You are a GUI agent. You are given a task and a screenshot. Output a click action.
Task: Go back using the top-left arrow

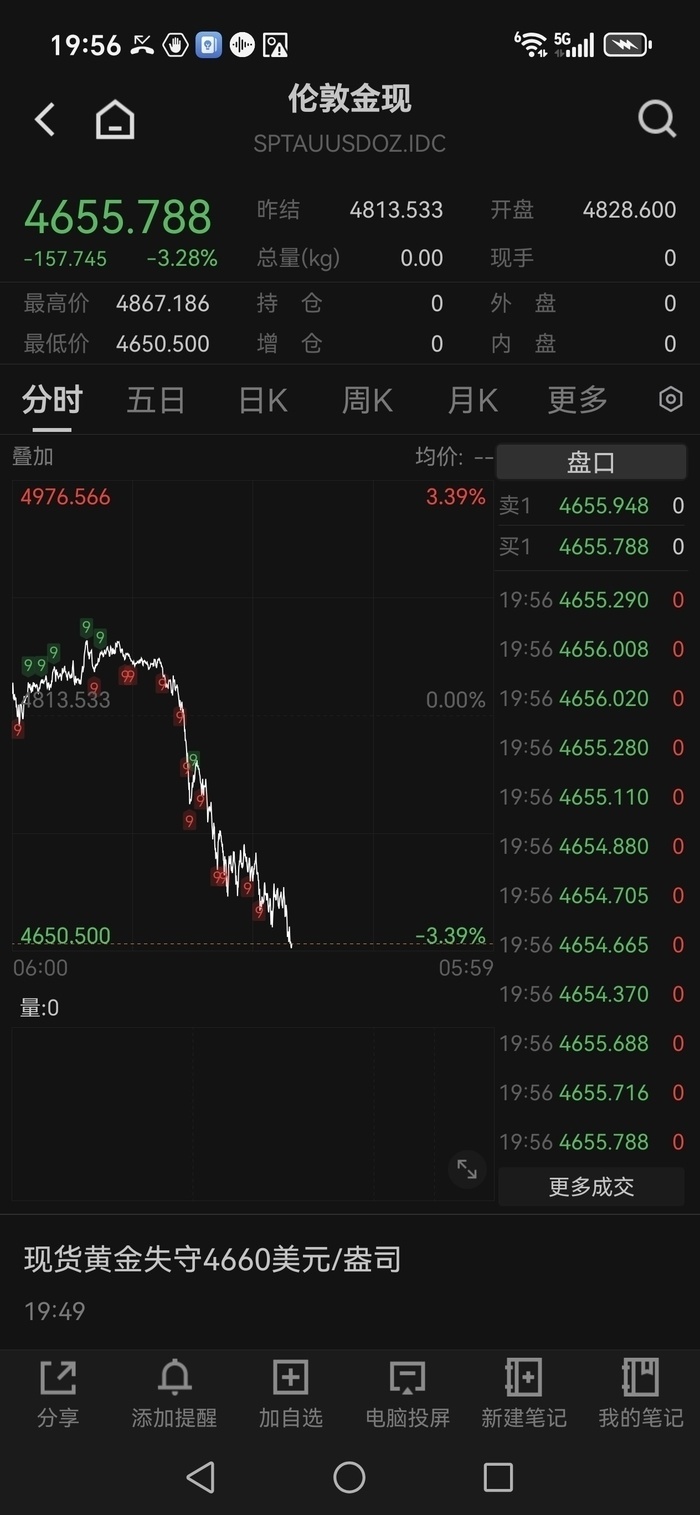pos(44,120)
